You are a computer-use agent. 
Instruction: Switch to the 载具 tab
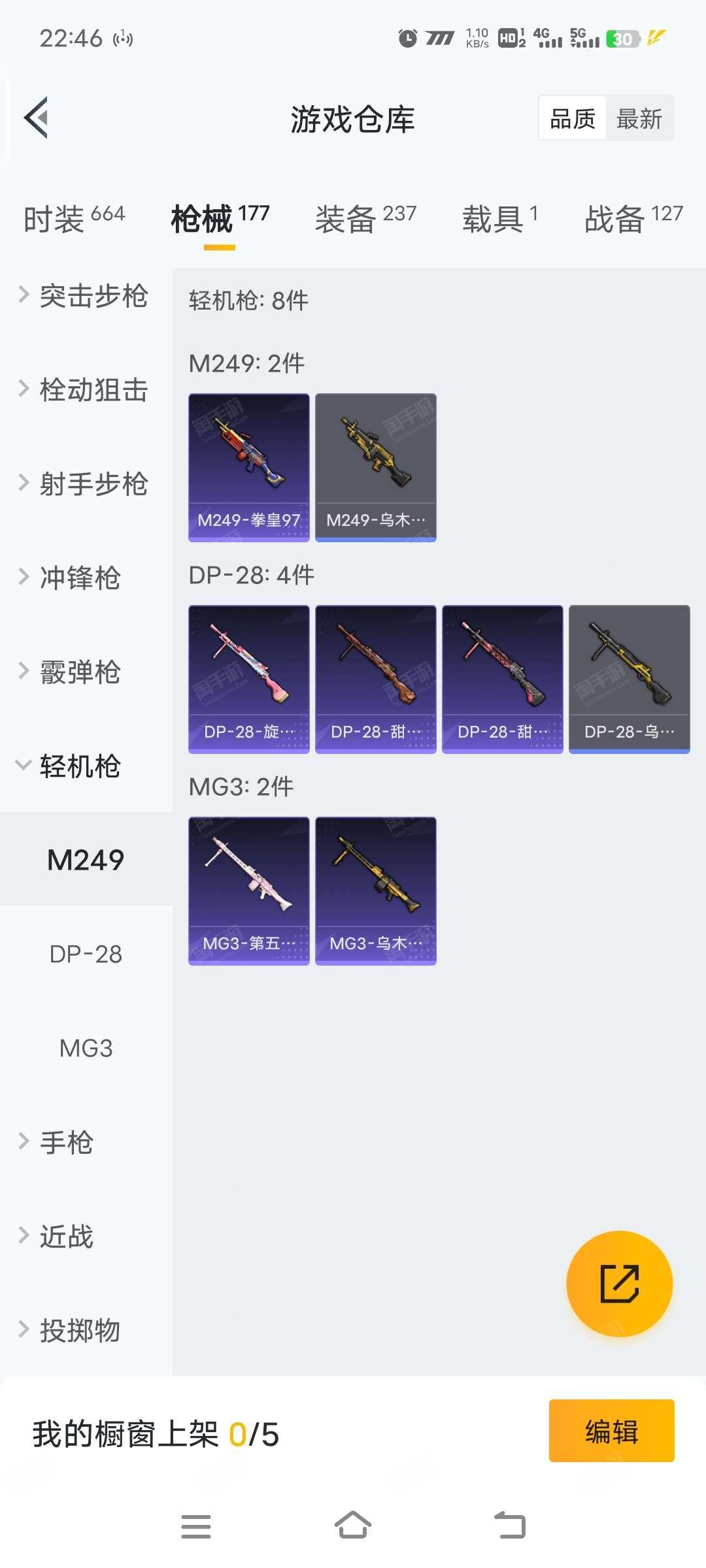click(500, 219)
